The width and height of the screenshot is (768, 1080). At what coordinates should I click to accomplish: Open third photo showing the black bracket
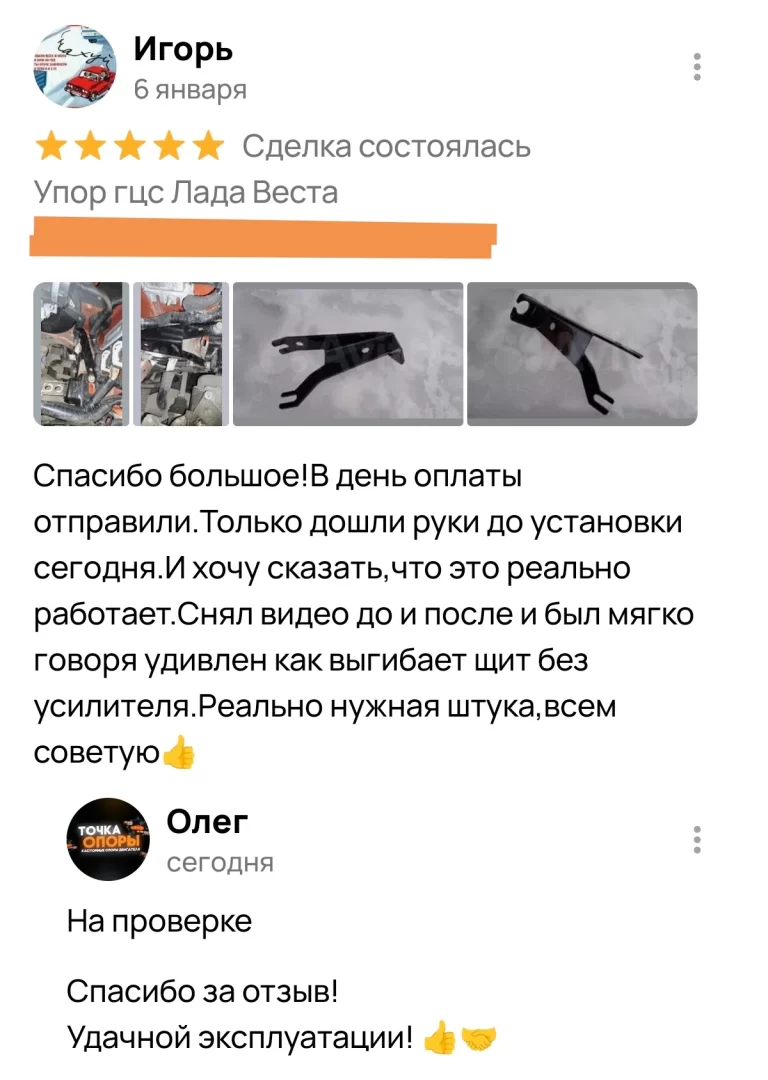click(348, 354)
